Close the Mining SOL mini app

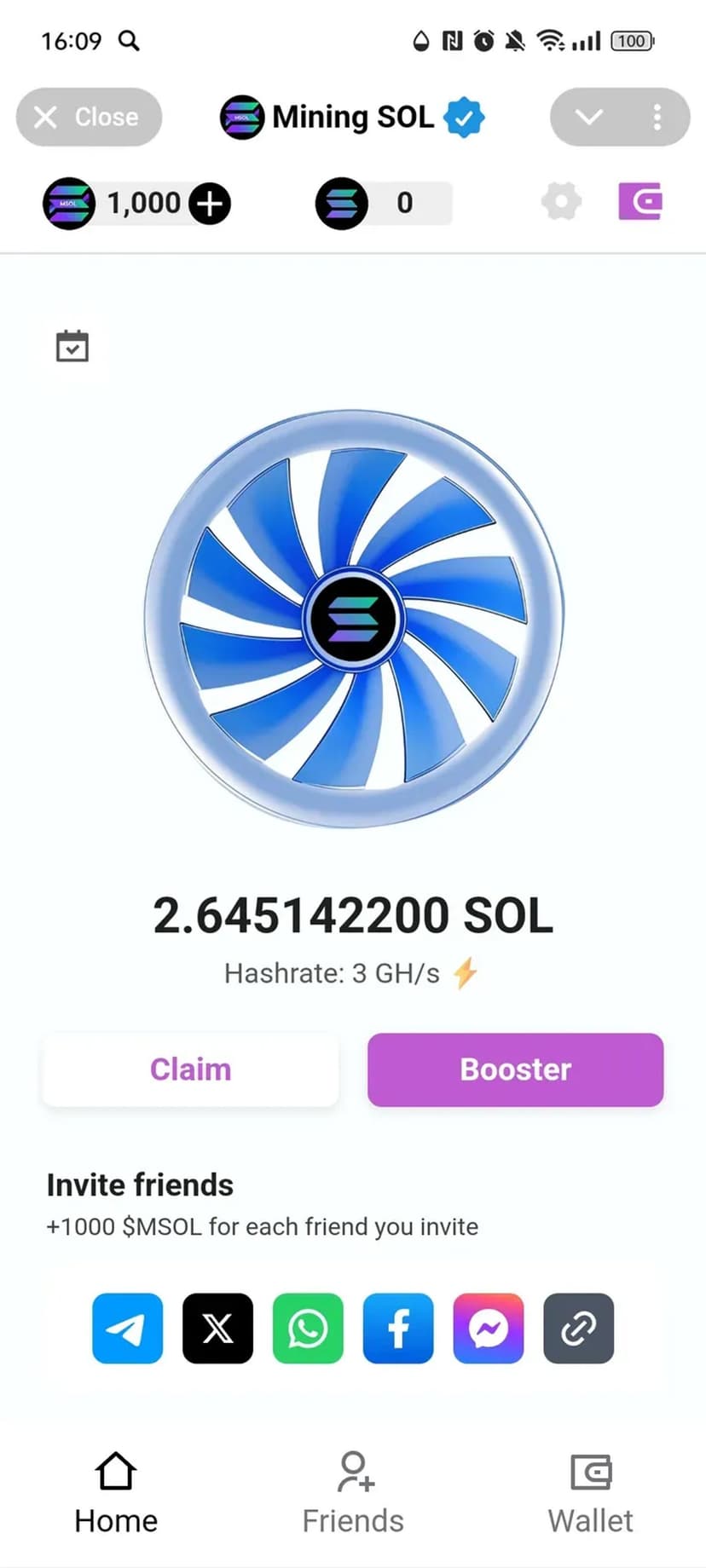[x=89, y=117]
